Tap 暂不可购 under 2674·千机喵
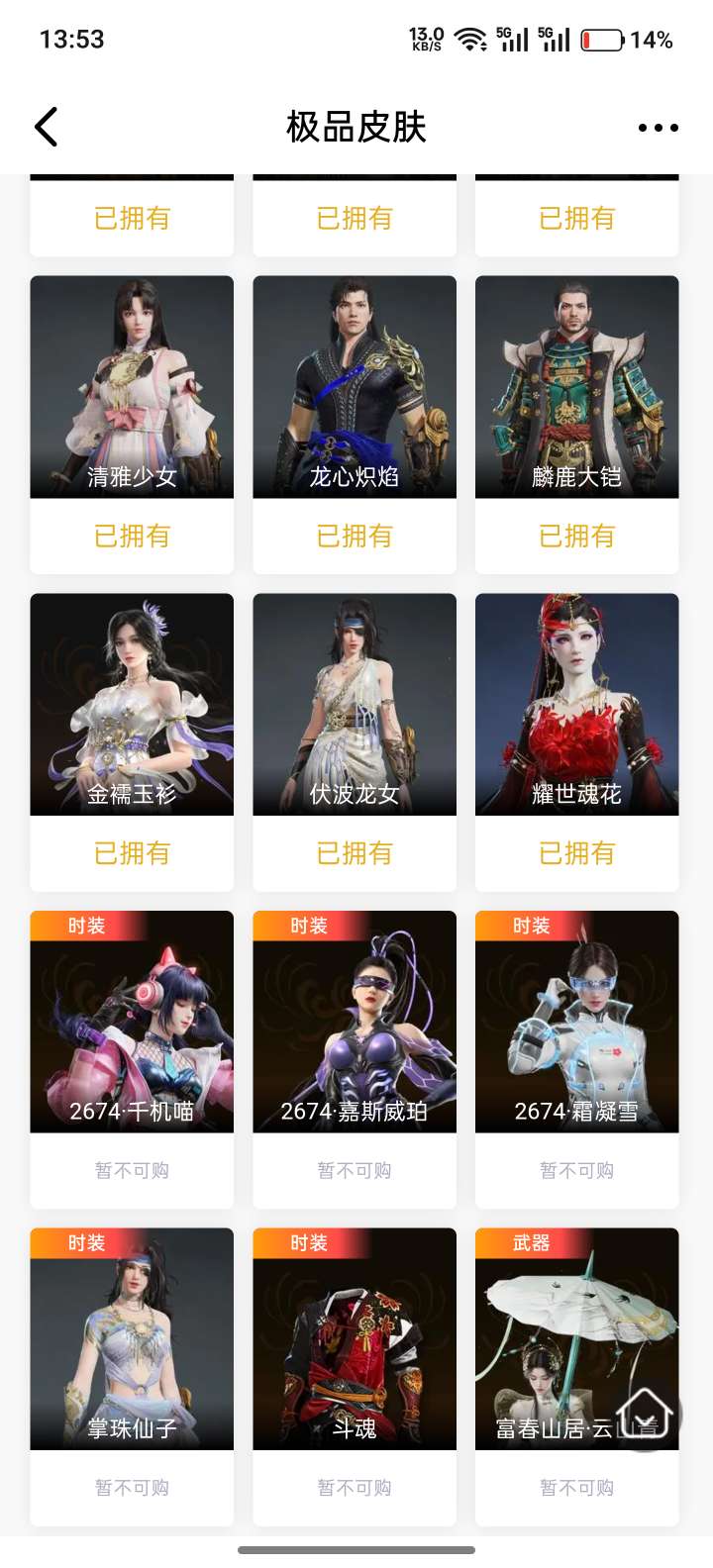This screenshot has width=713, height=1568. click(132, 1171)
